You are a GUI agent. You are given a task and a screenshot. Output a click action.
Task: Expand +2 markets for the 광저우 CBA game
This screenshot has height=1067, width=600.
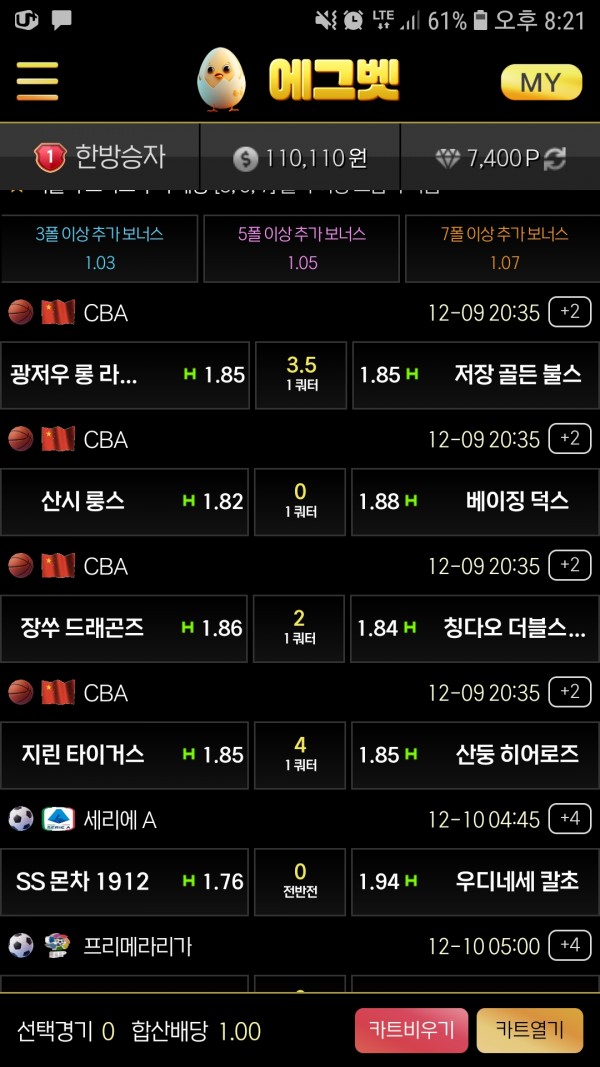570,312
